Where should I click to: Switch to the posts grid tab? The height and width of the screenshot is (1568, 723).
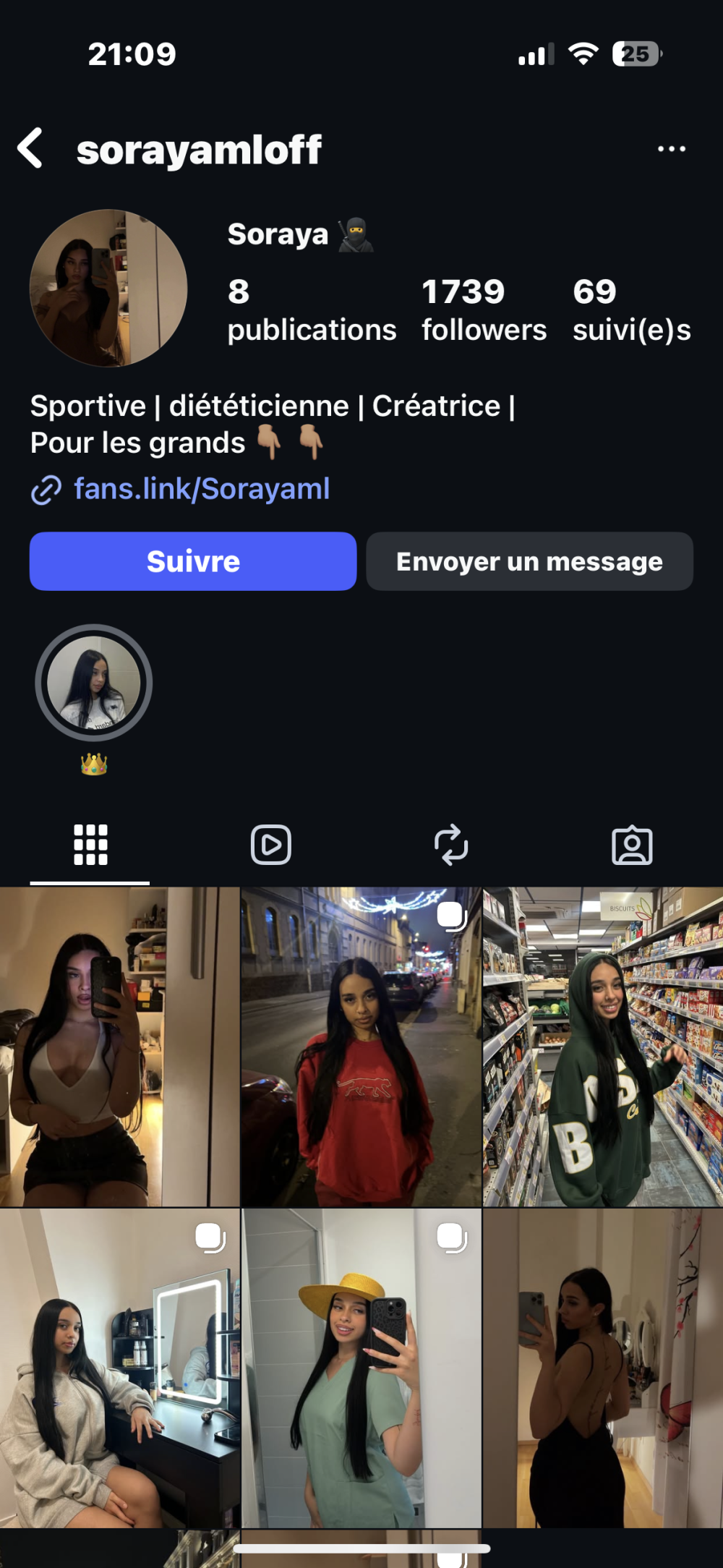[x=90, y=845]
